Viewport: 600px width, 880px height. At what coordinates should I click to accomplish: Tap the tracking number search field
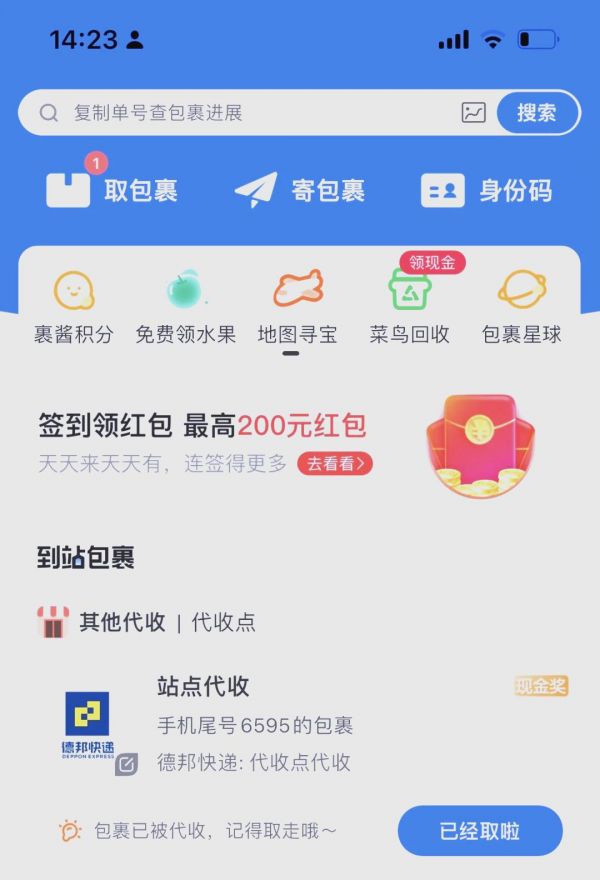click(250, 113)
